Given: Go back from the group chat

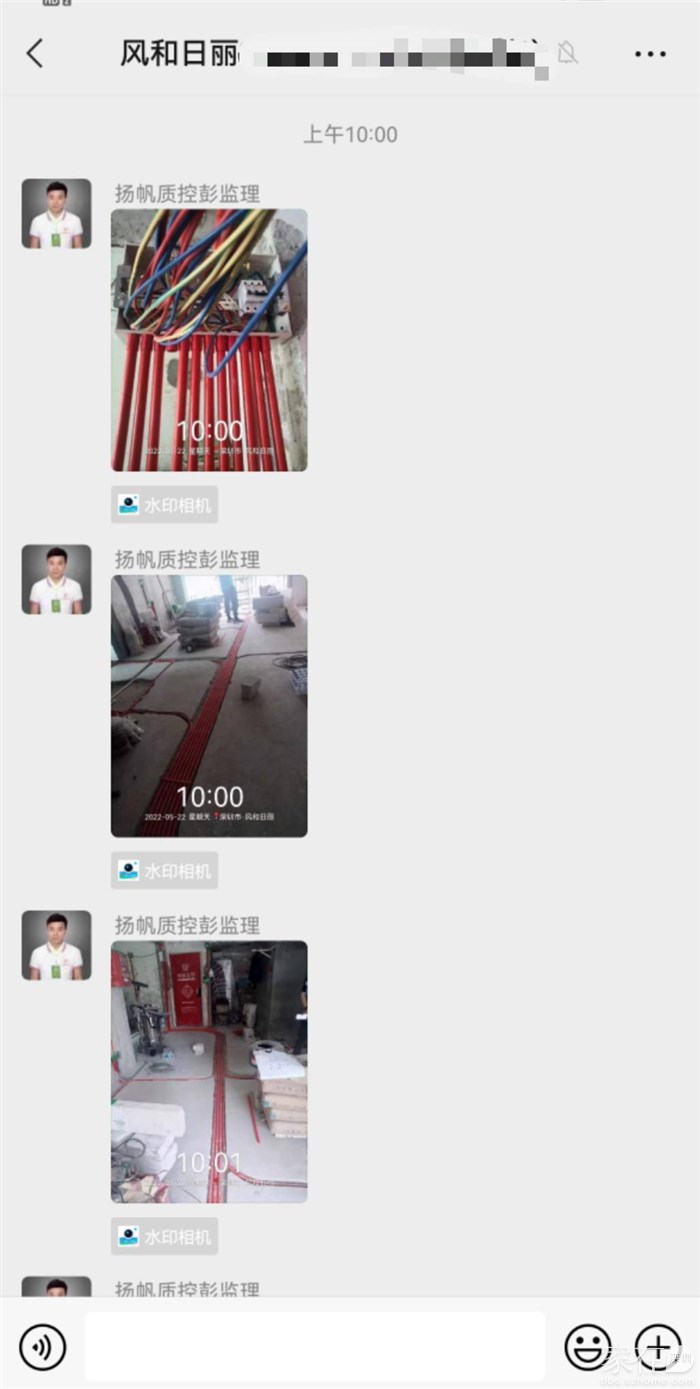Looking at the screenshot, I should coord(35,54).
